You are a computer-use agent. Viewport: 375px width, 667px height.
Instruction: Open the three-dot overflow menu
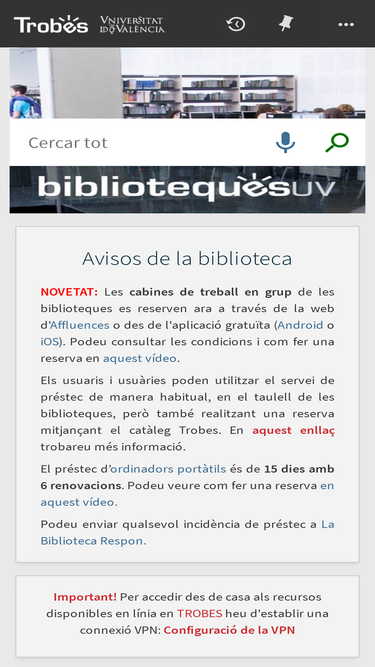click(346, 25)
